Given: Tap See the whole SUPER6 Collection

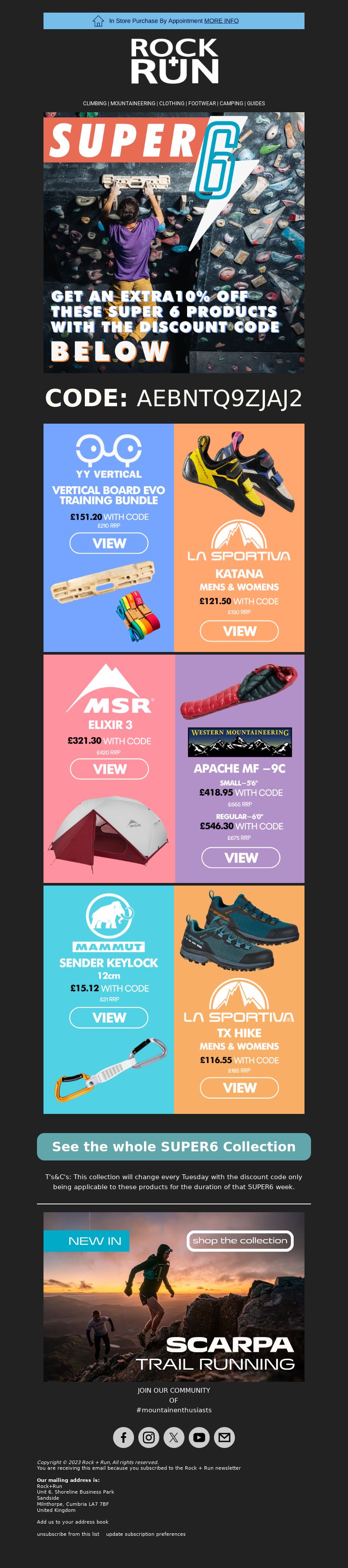Looking at the screenshot, I should pos(174,1147).
